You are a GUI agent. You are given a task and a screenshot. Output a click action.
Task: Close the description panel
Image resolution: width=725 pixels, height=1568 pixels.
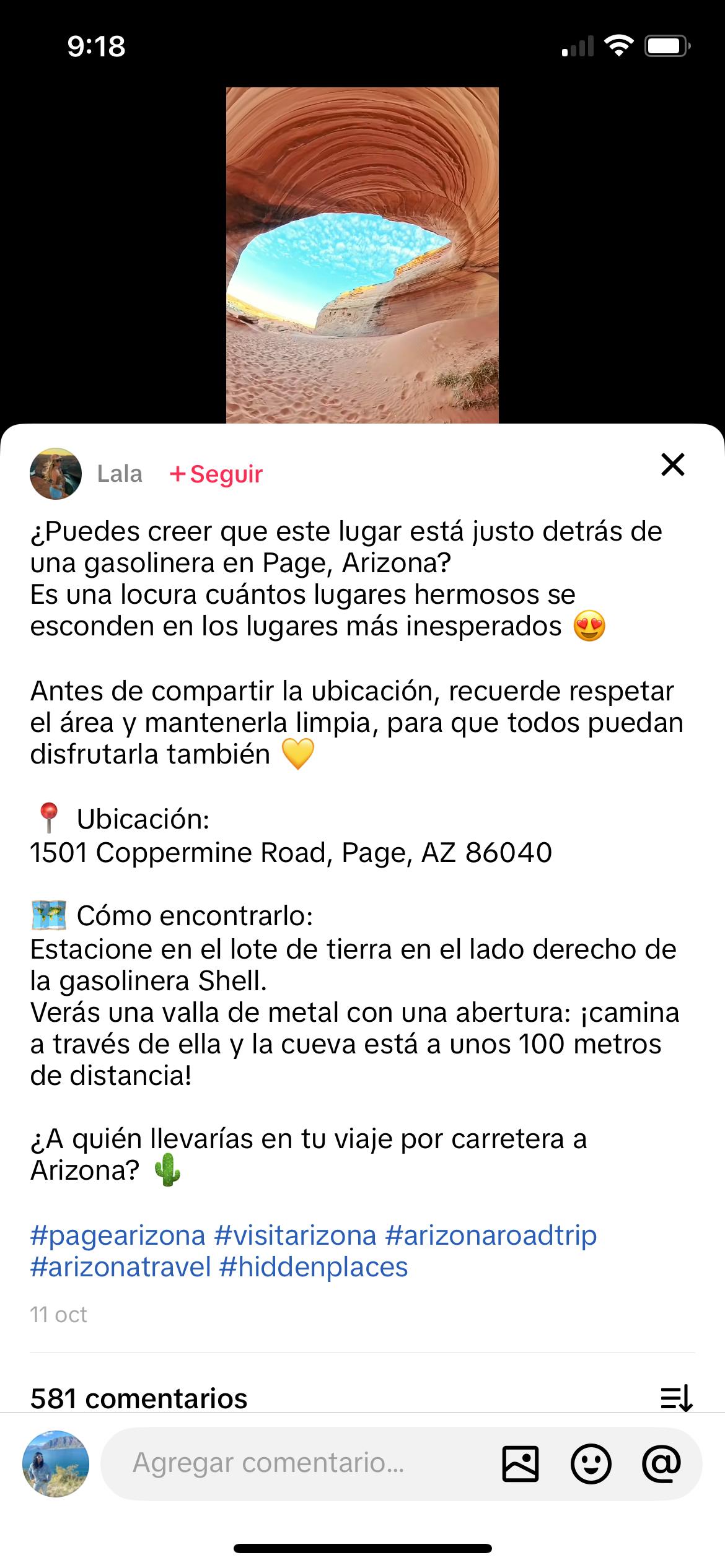[672, 464]
